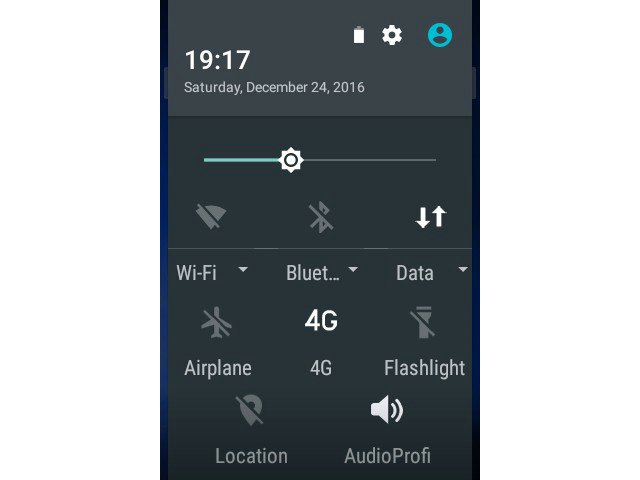Open the user account icon

pos(439,35)
